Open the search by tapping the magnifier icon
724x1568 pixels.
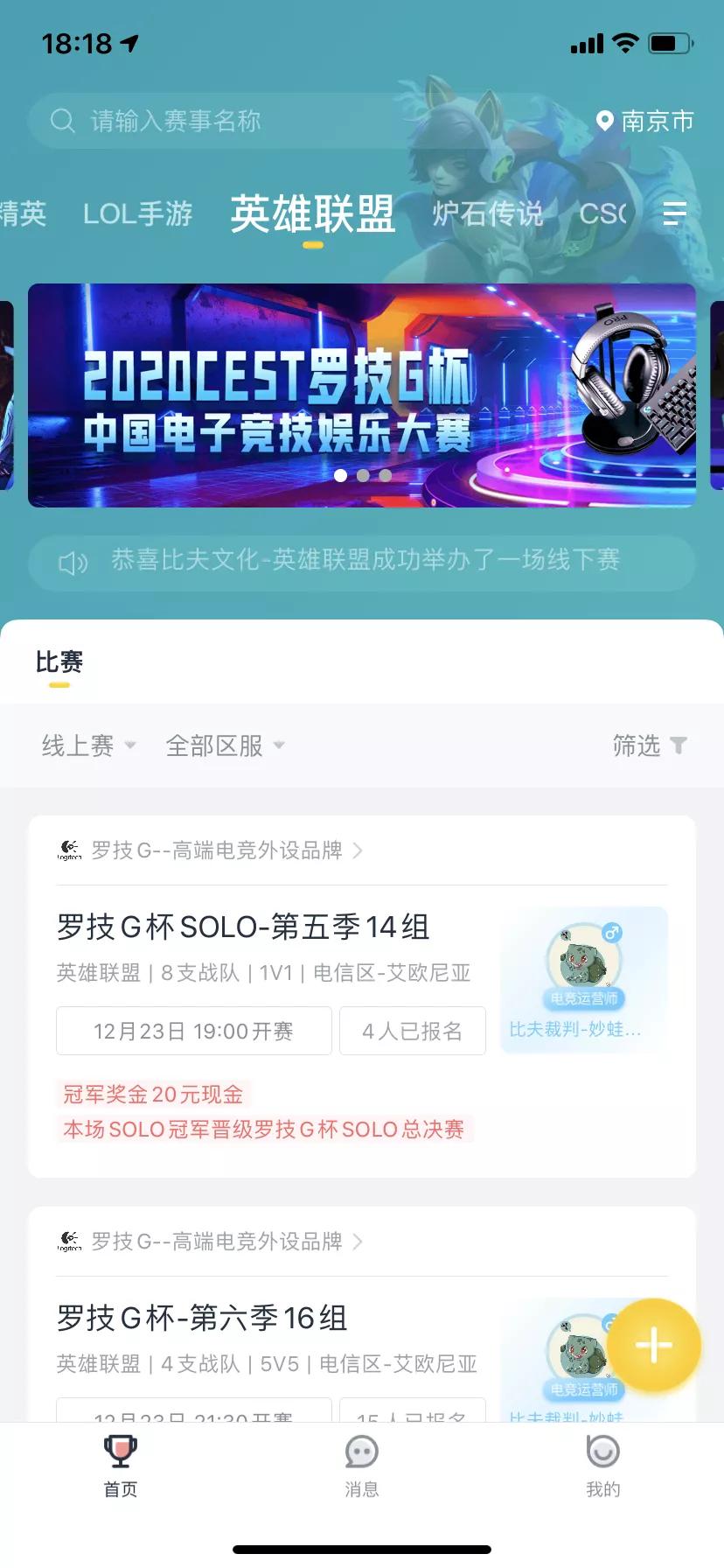[x=62, y=121]
